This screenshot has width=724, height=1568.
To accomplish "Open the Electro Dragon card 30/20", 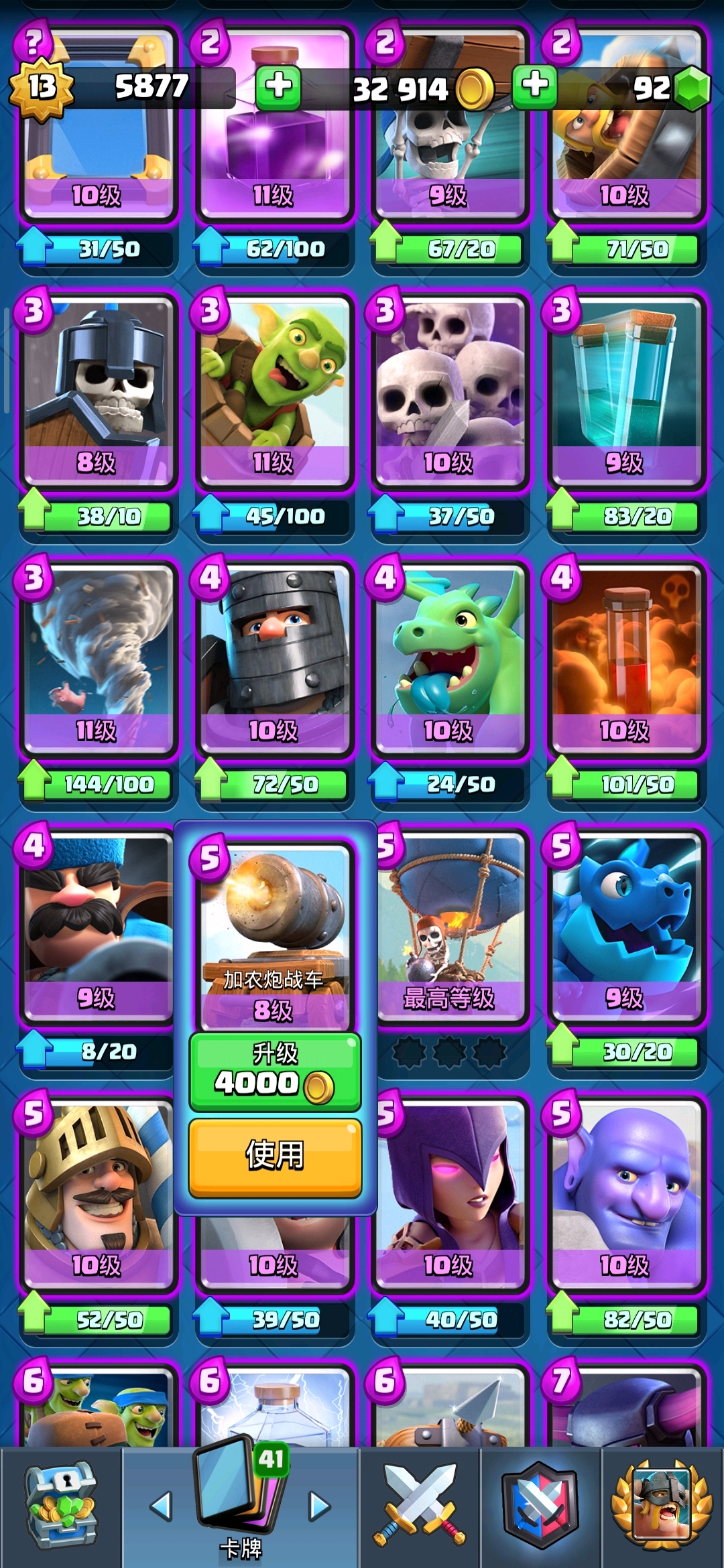I will (625, 928).
